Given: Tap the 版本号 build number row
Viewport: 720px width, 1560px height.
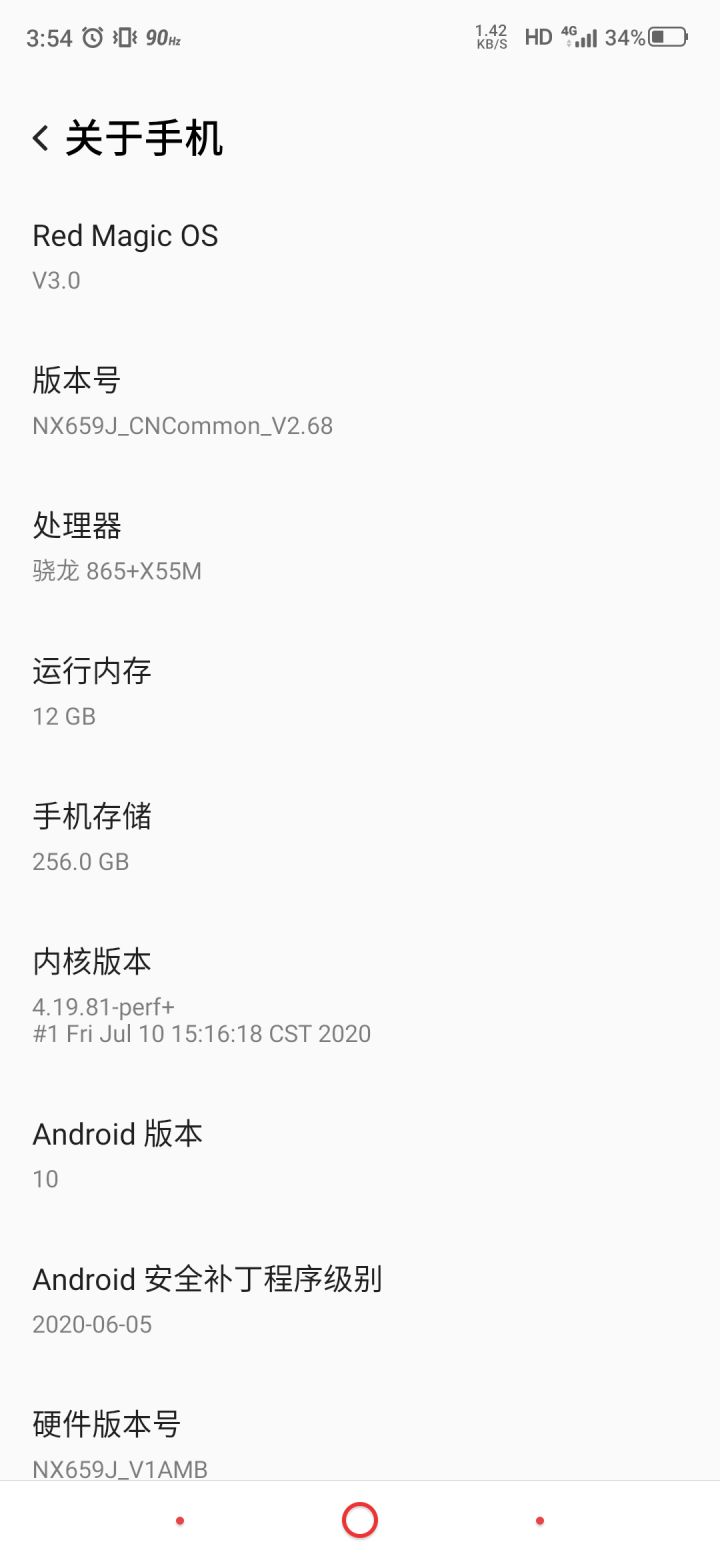Looking at the screenshot, I should (360, 402).
